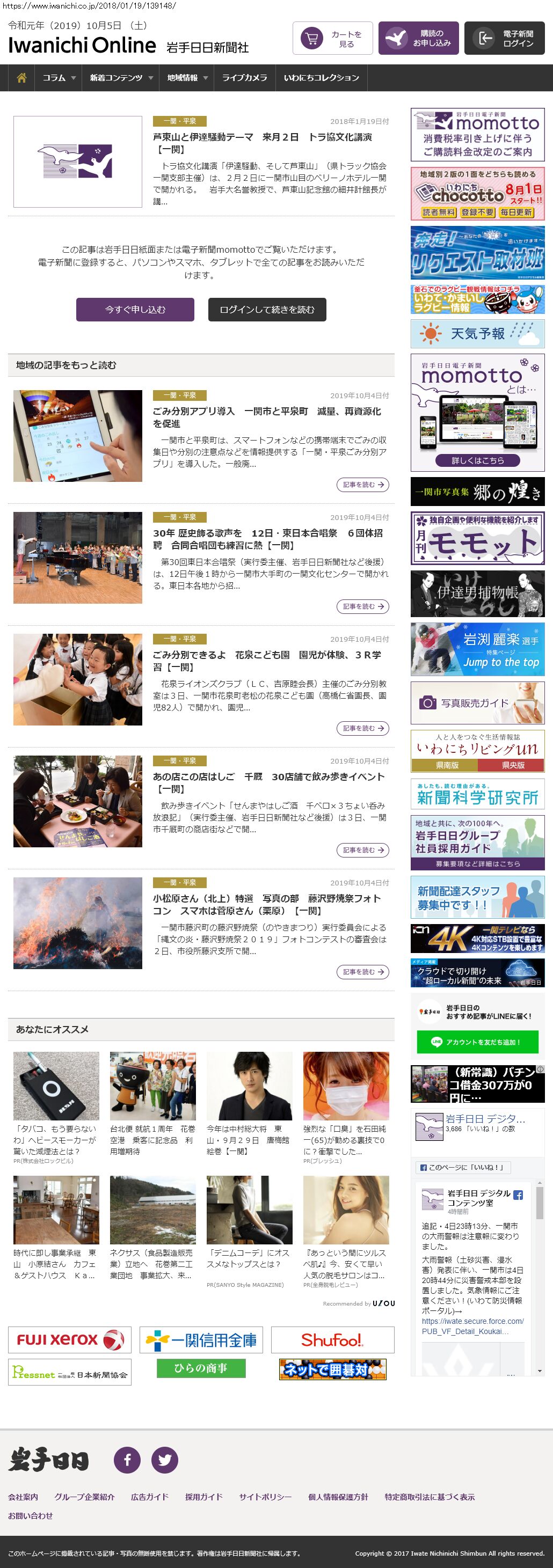This screenshot has width=553, height=1568.
Task: Go to the home icon in navigation bar
Action: point(22,78)
